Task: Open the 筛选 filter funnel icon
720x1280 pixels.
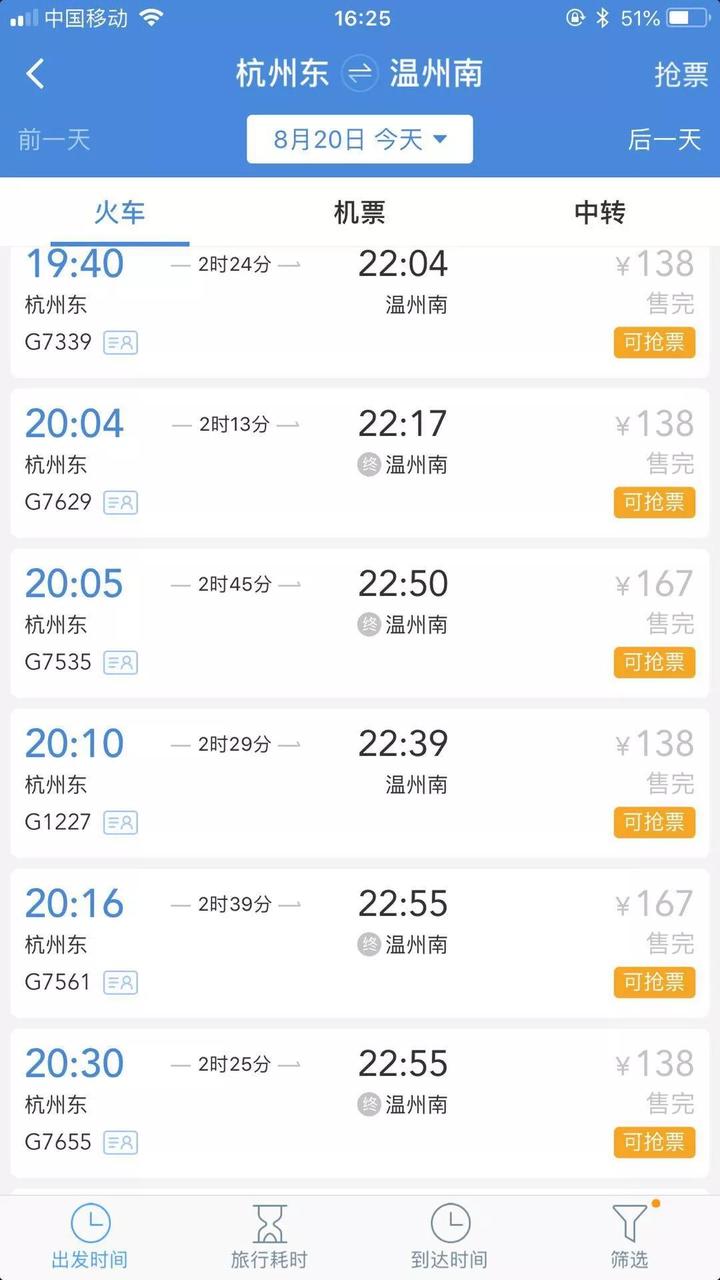Action: click(628, 1222)
